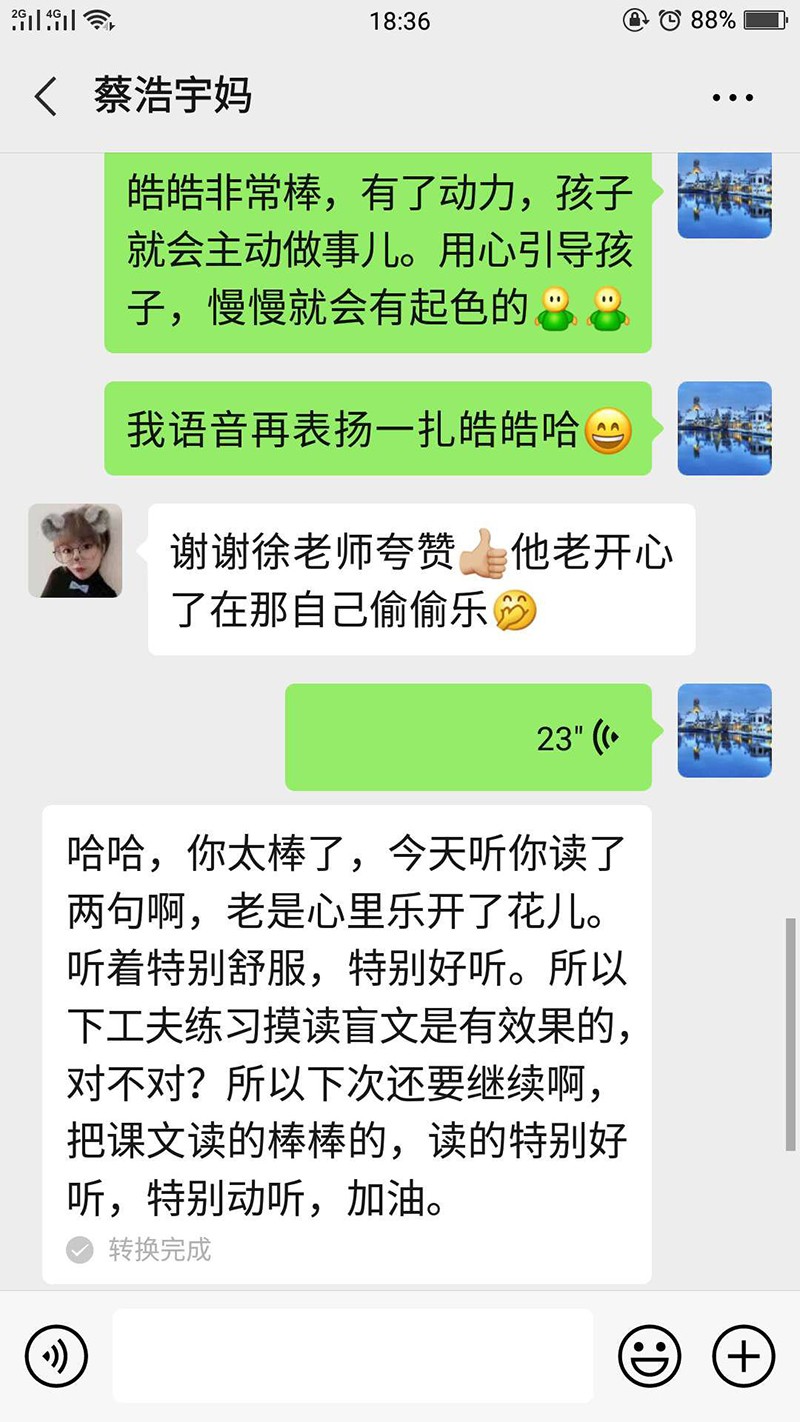
Task: Open the plus attachments menu
Action: point(743,1356)
